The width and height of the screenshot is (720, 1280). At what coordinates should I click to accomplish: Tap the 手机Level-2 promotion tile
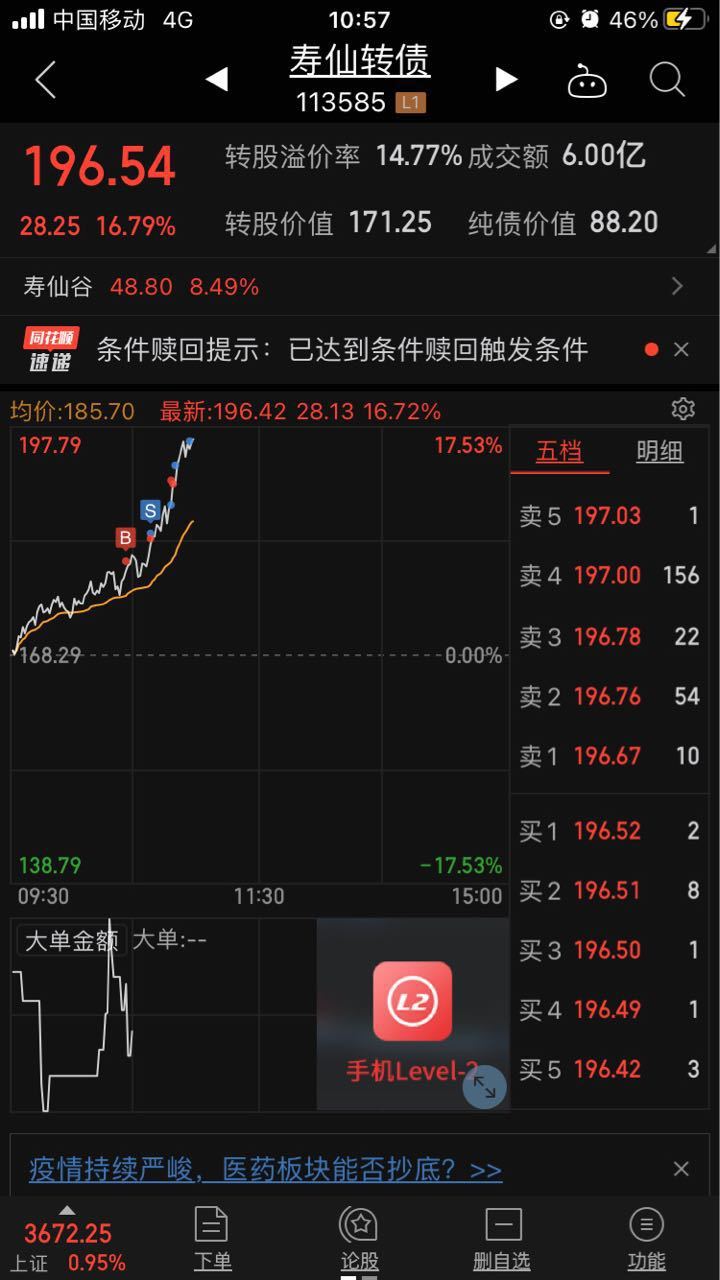point(413,1014)
